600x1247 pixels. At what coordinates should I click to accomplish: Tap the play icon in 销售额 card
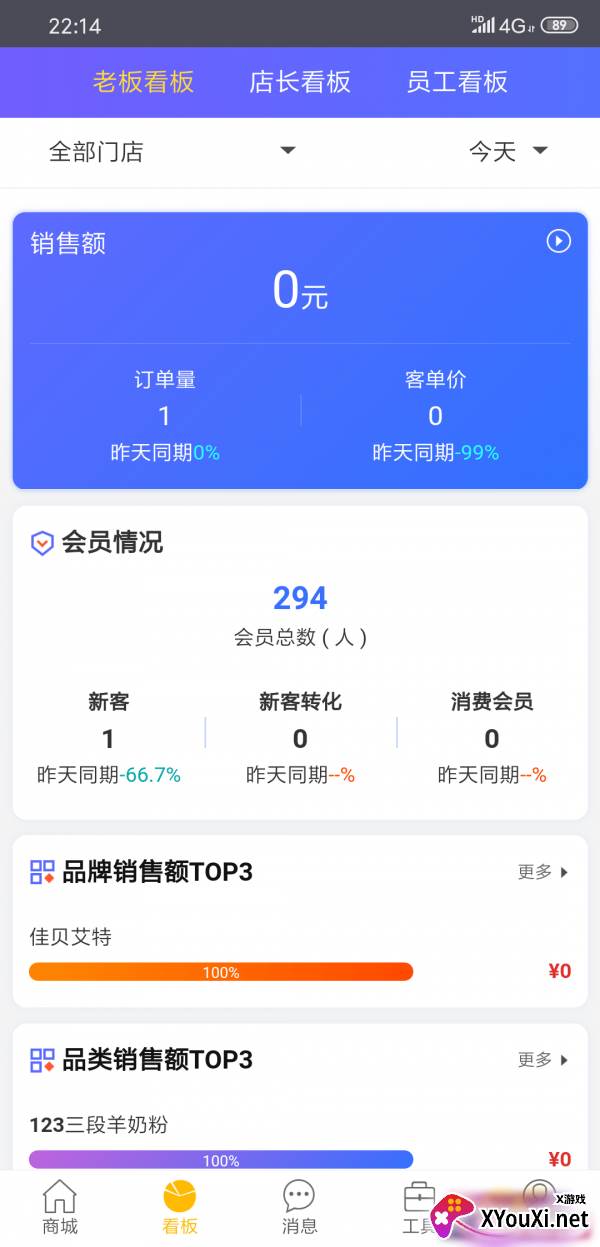pyautogui.click(x=558, y=241)
